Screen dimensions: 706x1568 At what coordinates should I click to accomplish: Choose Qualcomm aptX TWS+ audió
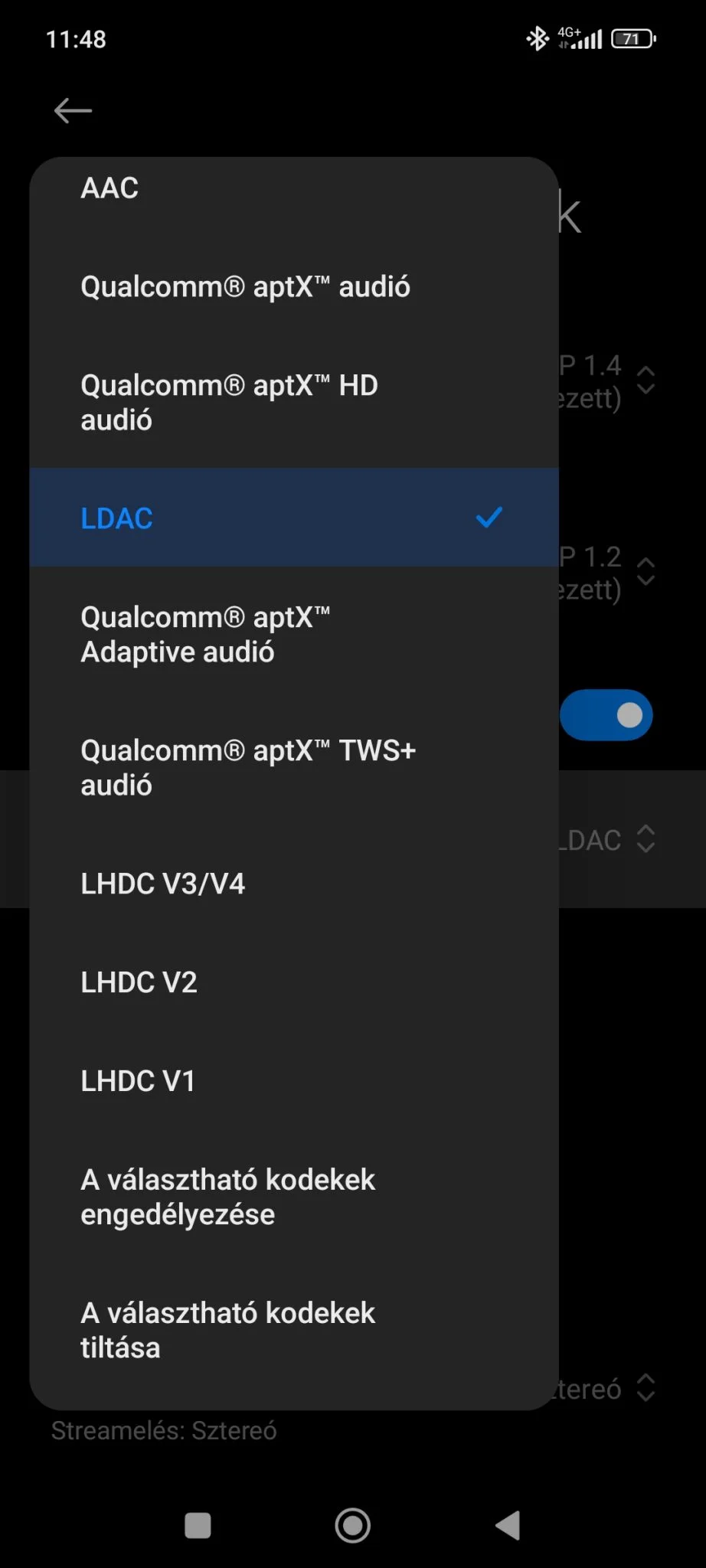(294, 767)
